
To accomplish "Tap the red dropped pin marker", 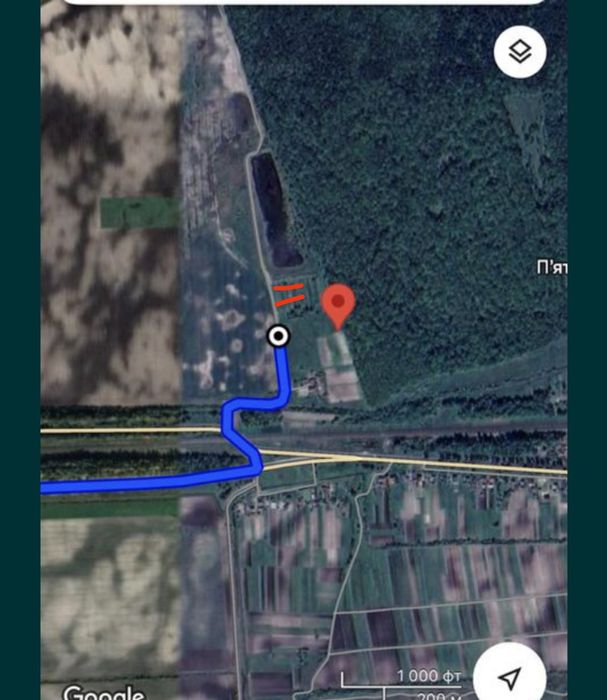I will [339, 304].
